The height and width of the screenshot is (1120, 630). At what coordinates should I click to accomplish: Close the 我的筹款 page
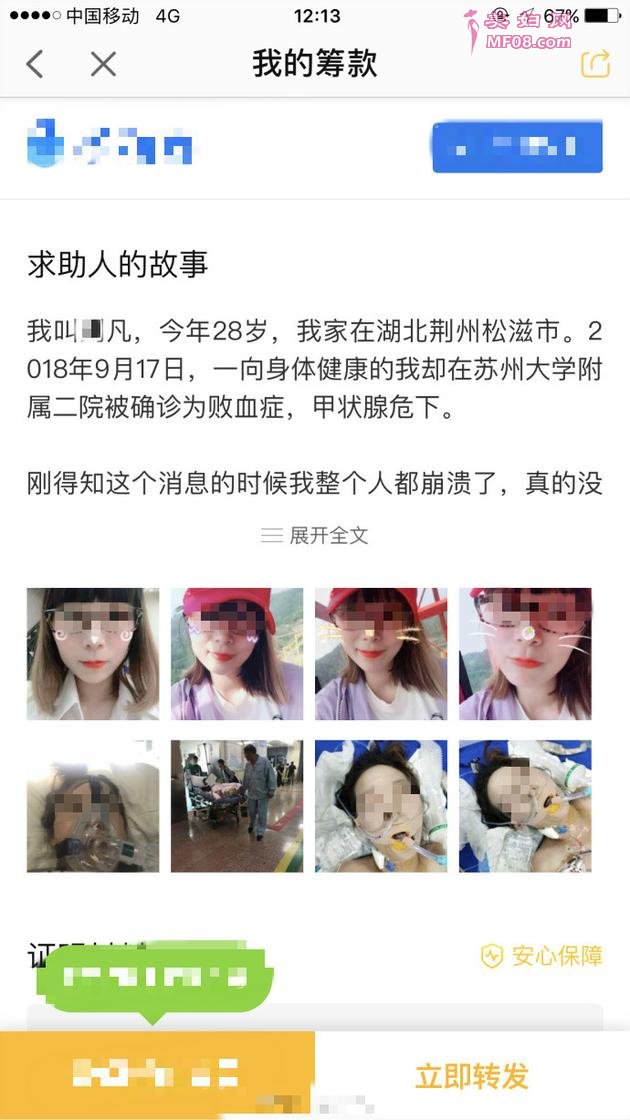[103, 65]
